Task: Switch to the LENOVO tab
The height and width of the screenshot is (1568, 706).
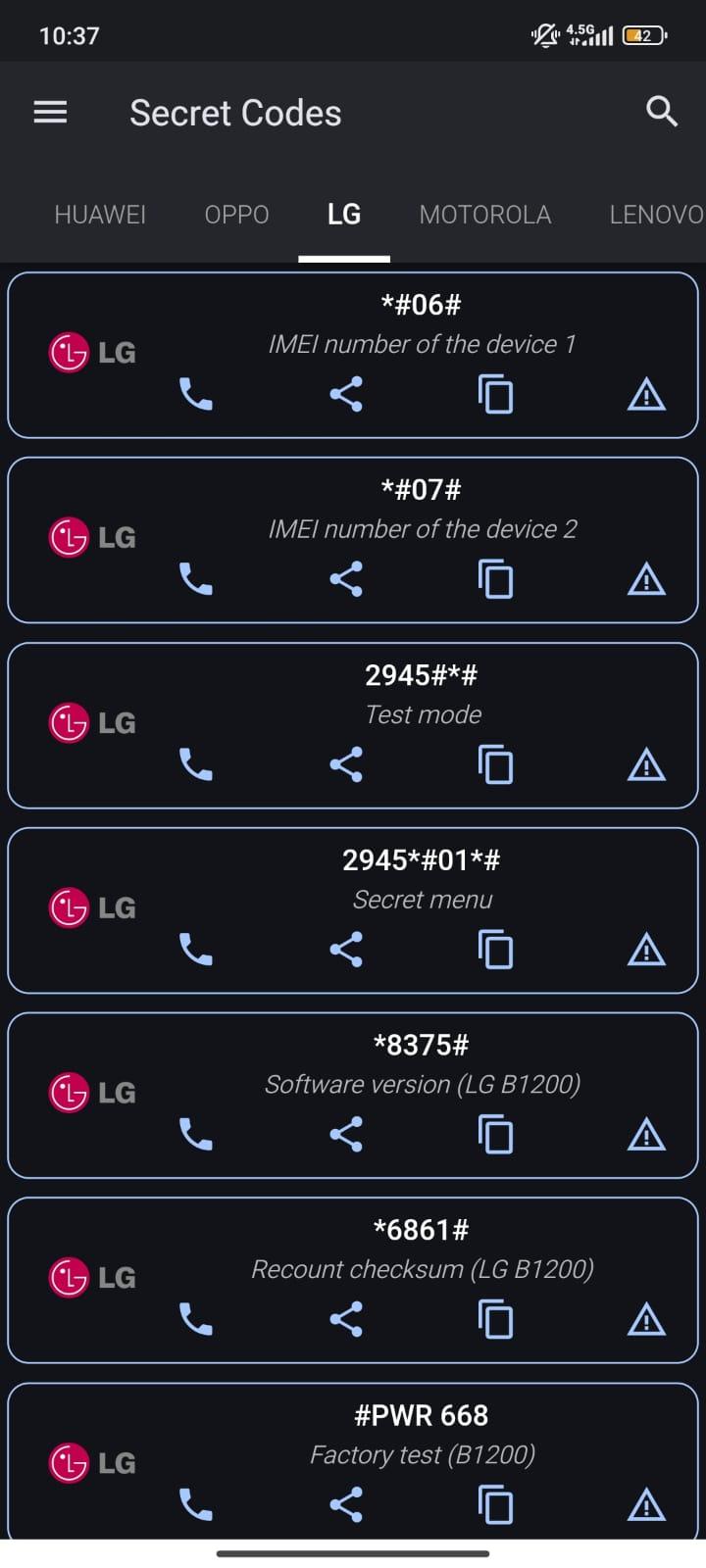Action: 655,215
